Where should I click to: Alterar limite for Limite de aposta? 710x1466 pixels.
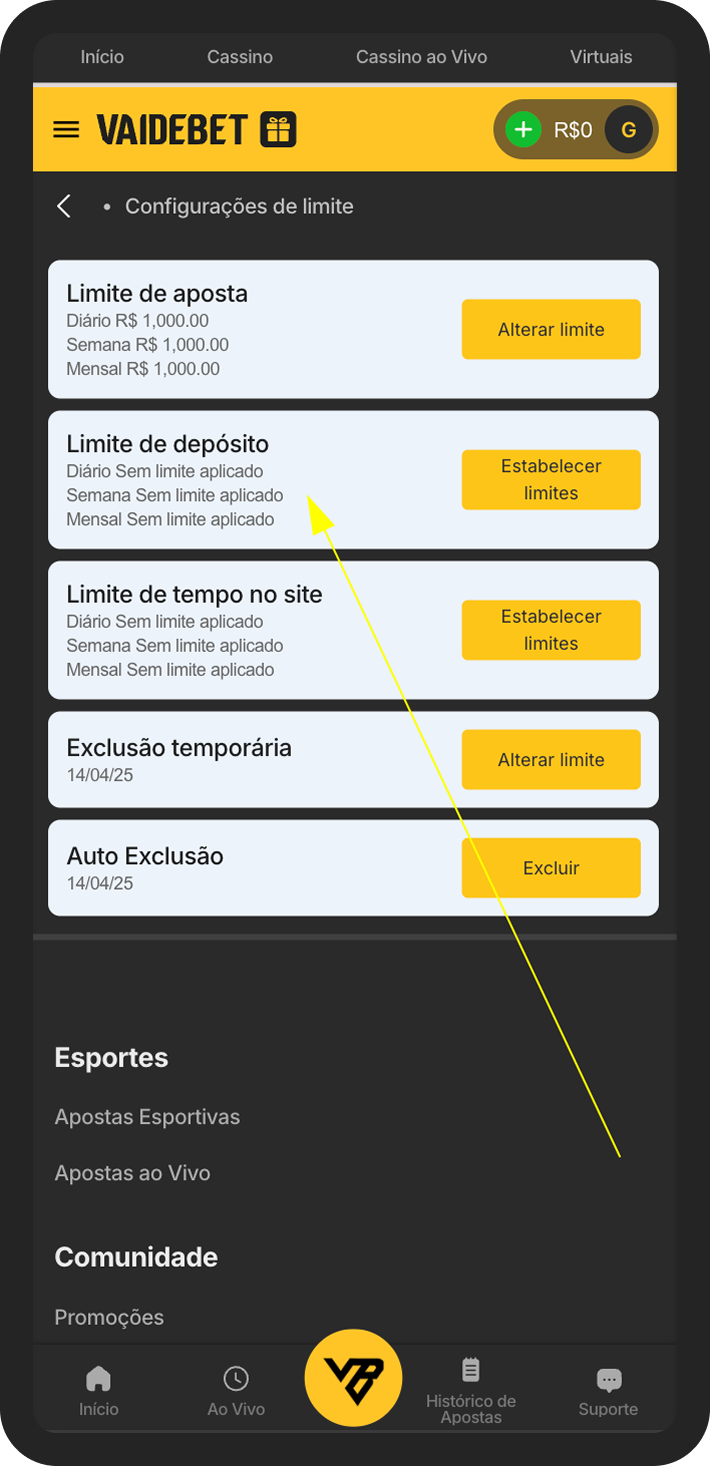coord(551,329)
